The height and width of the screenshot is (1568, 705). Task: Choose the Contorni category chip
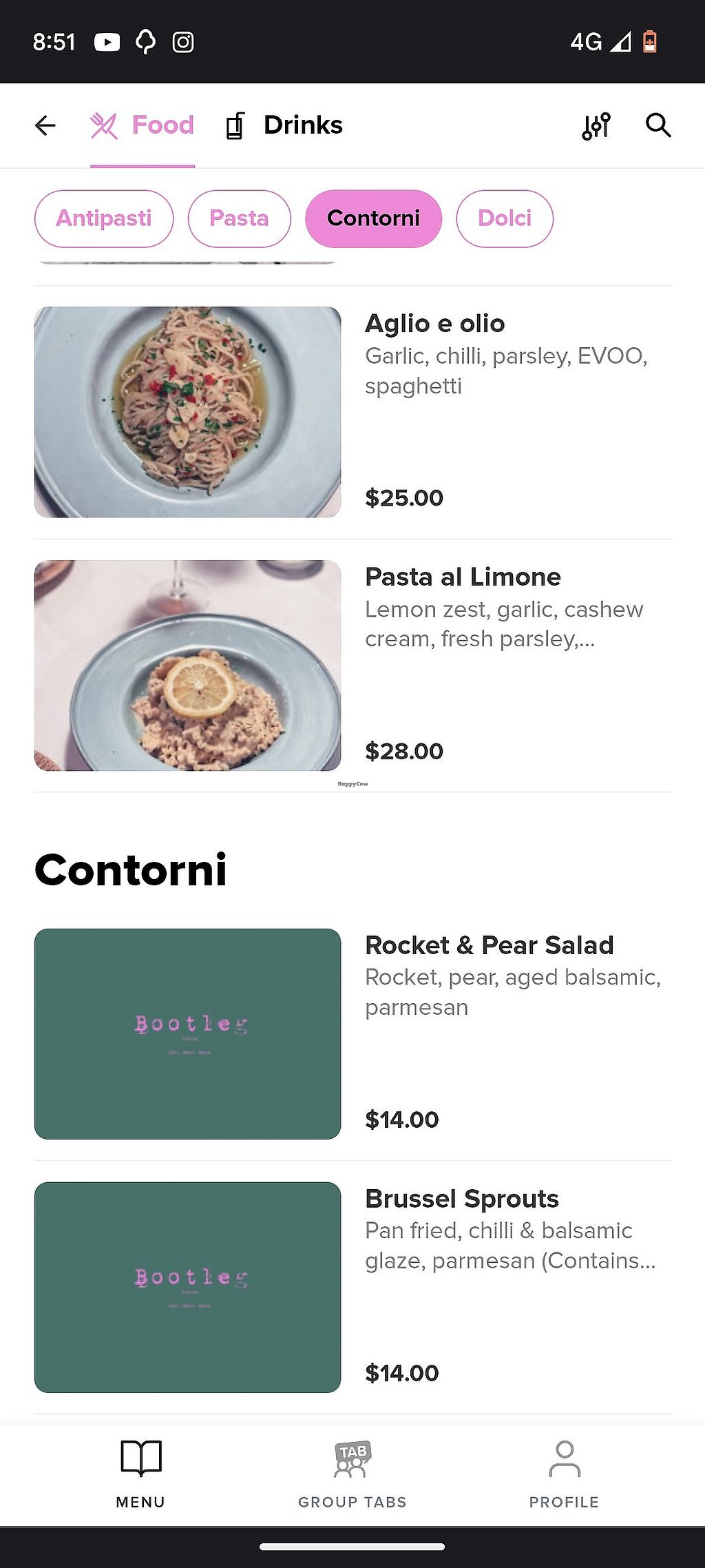click(x=373, y=218)
